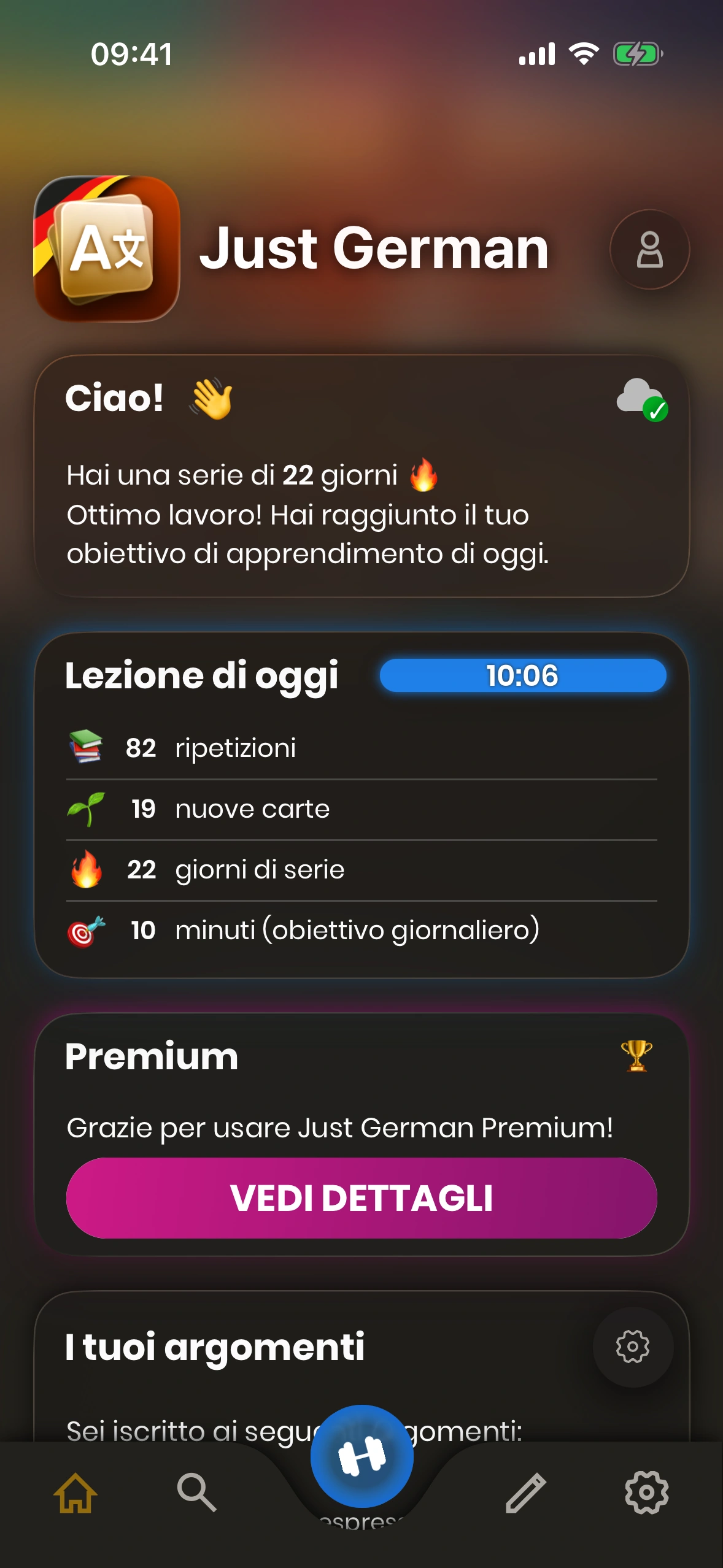Switch to the Home tab
Viewport: 723px width, 1568px height.
[75, 1492]
